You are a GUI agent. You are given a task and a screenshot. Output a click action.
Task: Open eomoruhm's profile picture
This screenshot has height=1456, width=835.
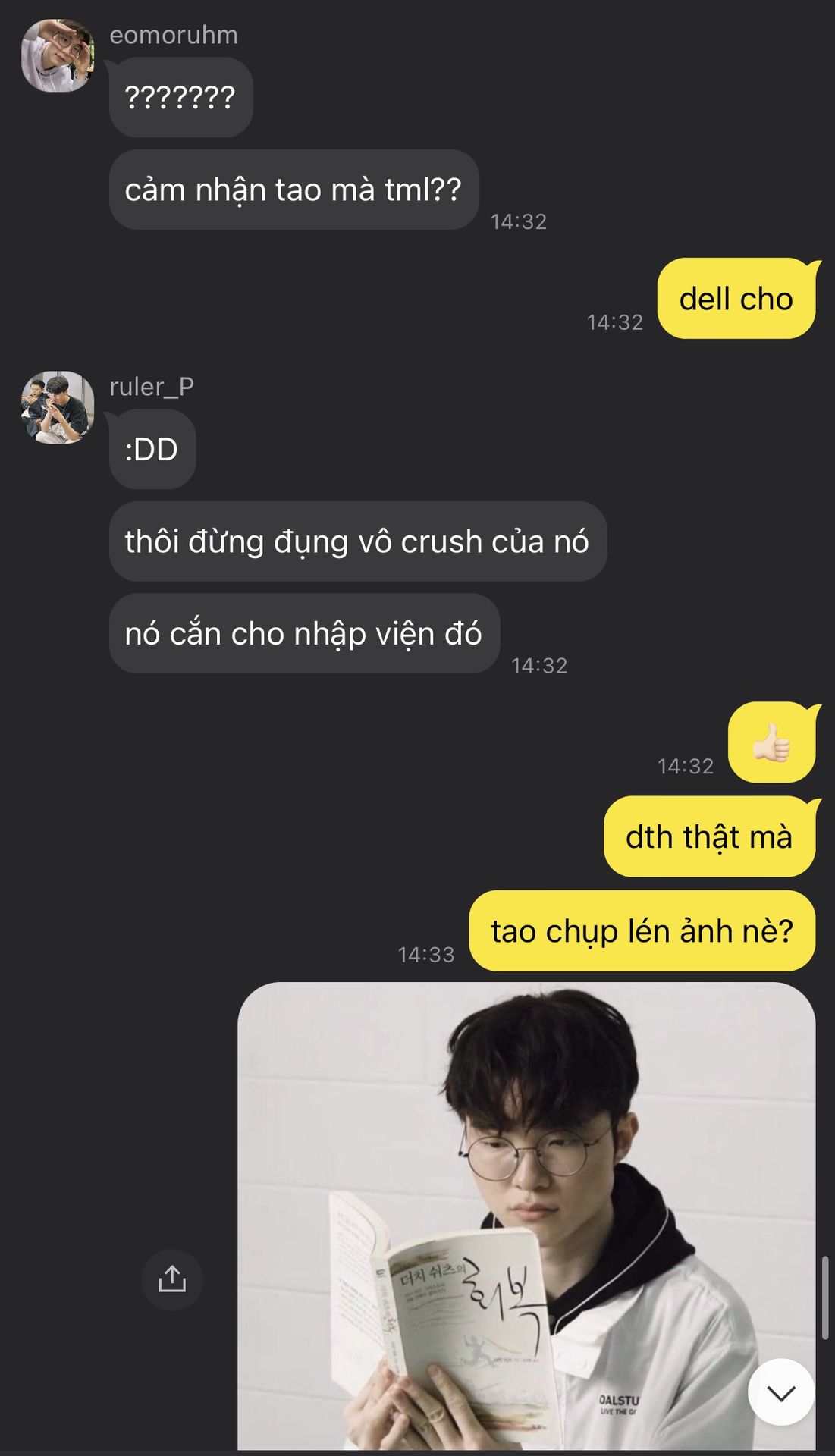(58, 56)
